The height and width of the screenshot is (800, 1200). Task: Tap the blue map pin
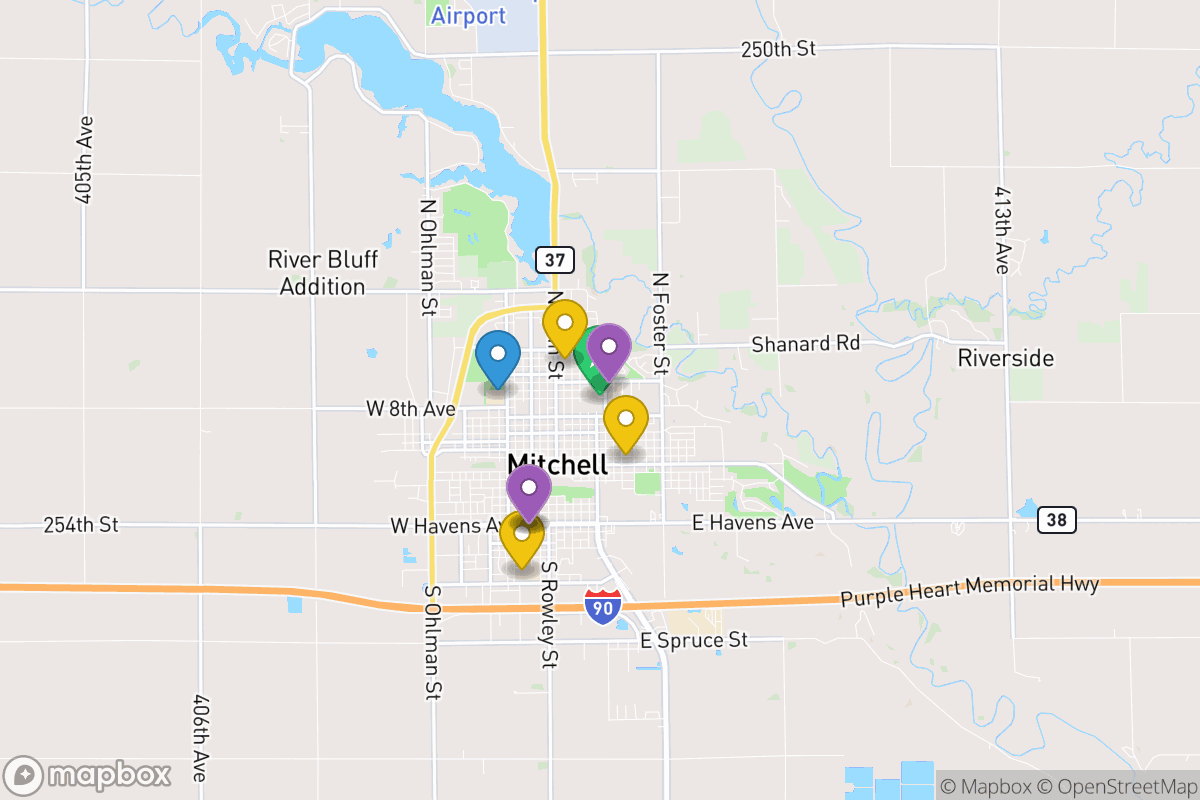coord(497,356)
